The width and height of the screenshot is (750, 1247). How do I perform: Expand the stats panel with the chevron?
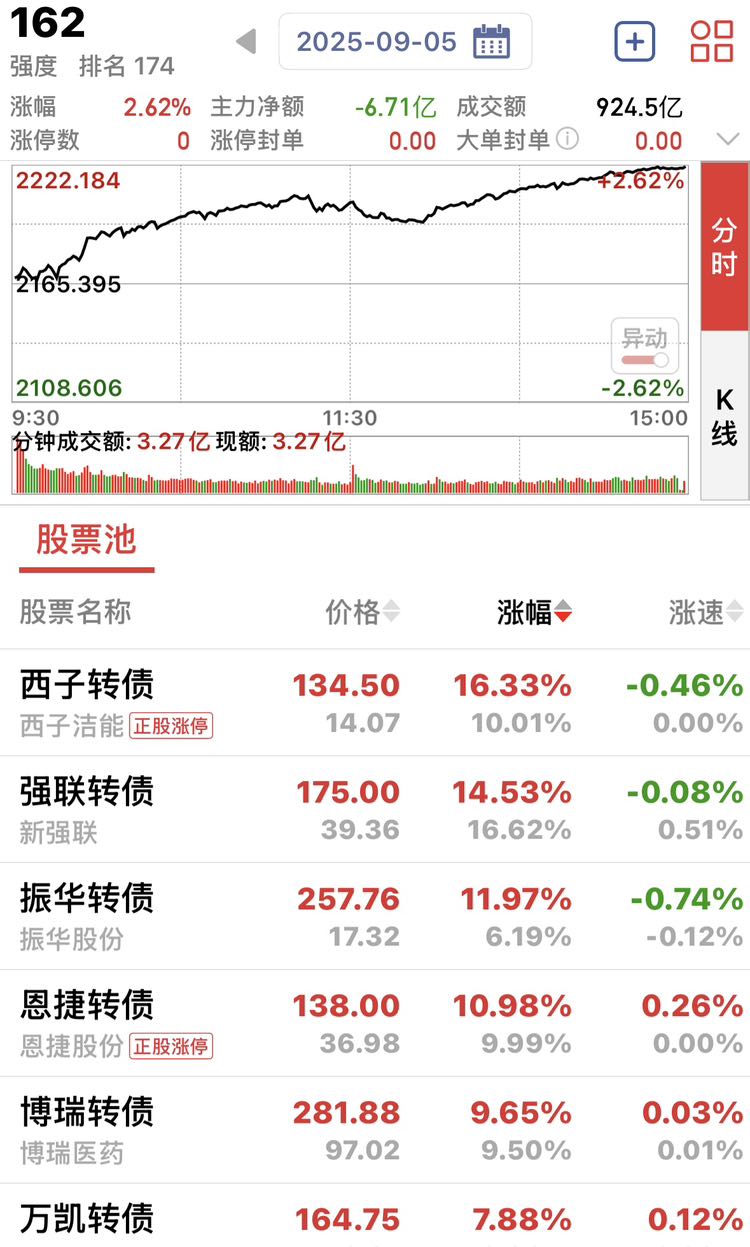728,139
